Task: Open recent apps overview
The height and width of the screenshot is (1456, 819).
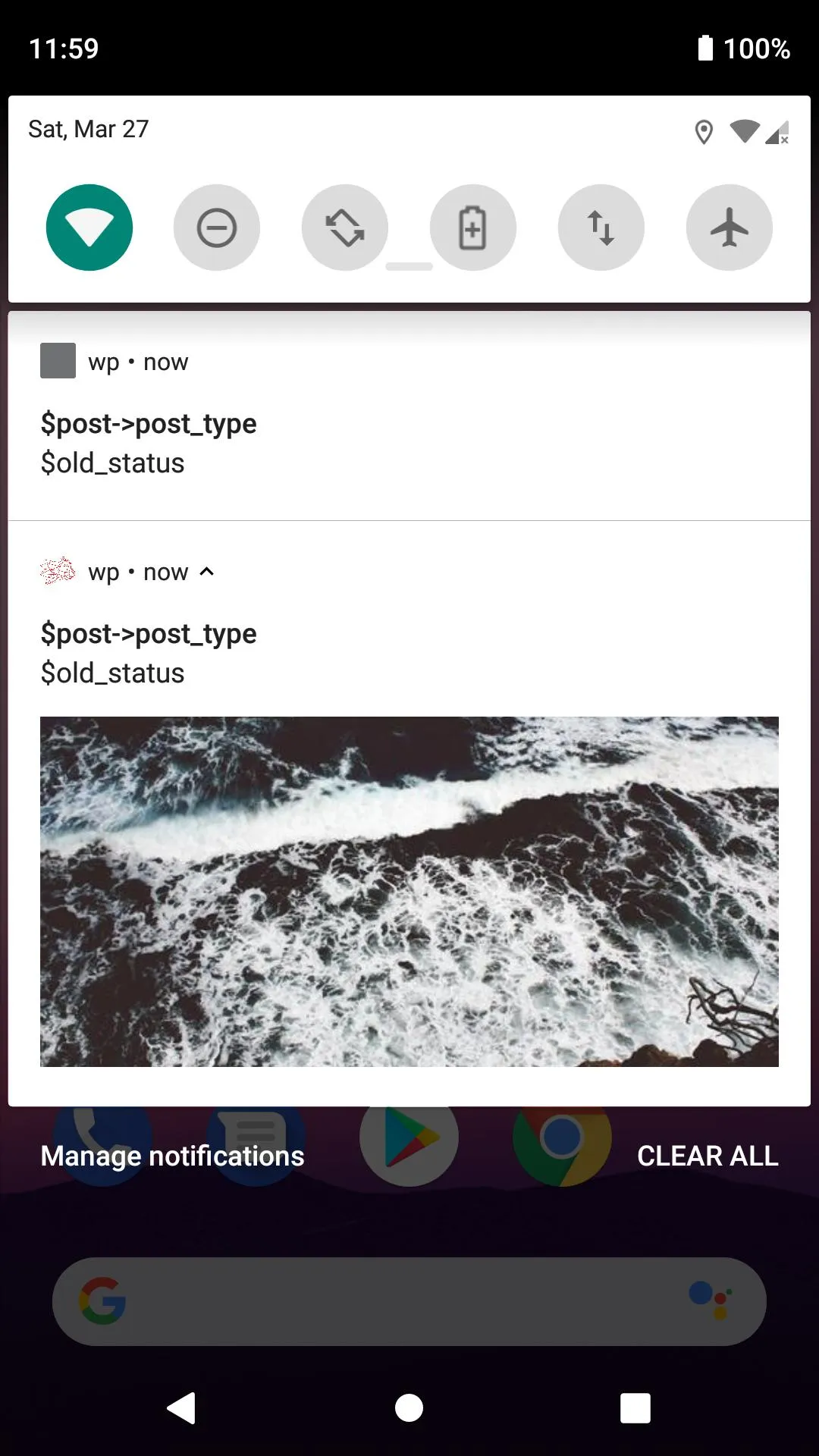Action: [635, 1408]
